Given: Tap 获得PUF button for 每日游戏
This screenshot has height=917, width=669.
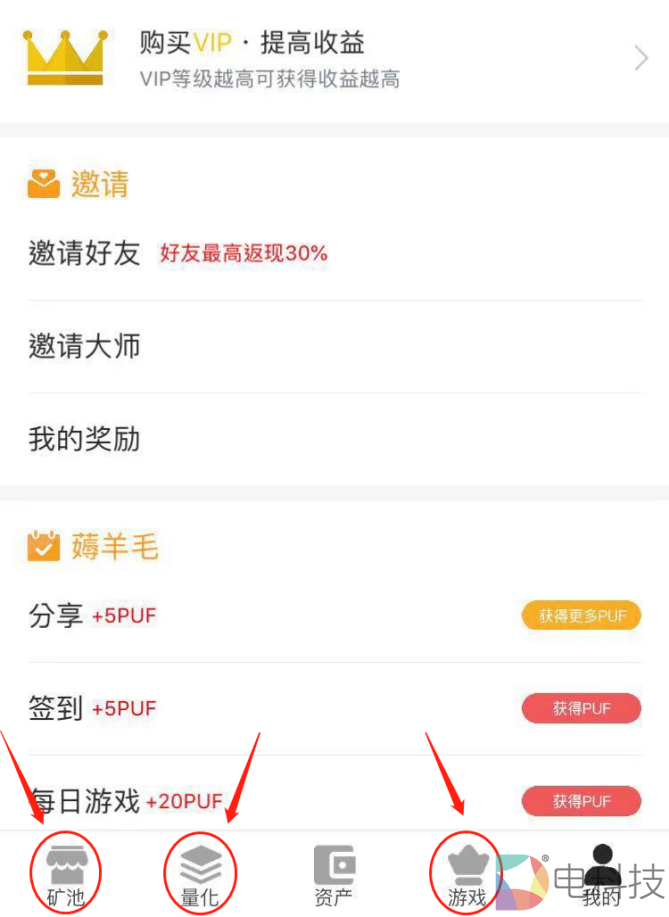Looking at the screenshot, I should point(581,801).
